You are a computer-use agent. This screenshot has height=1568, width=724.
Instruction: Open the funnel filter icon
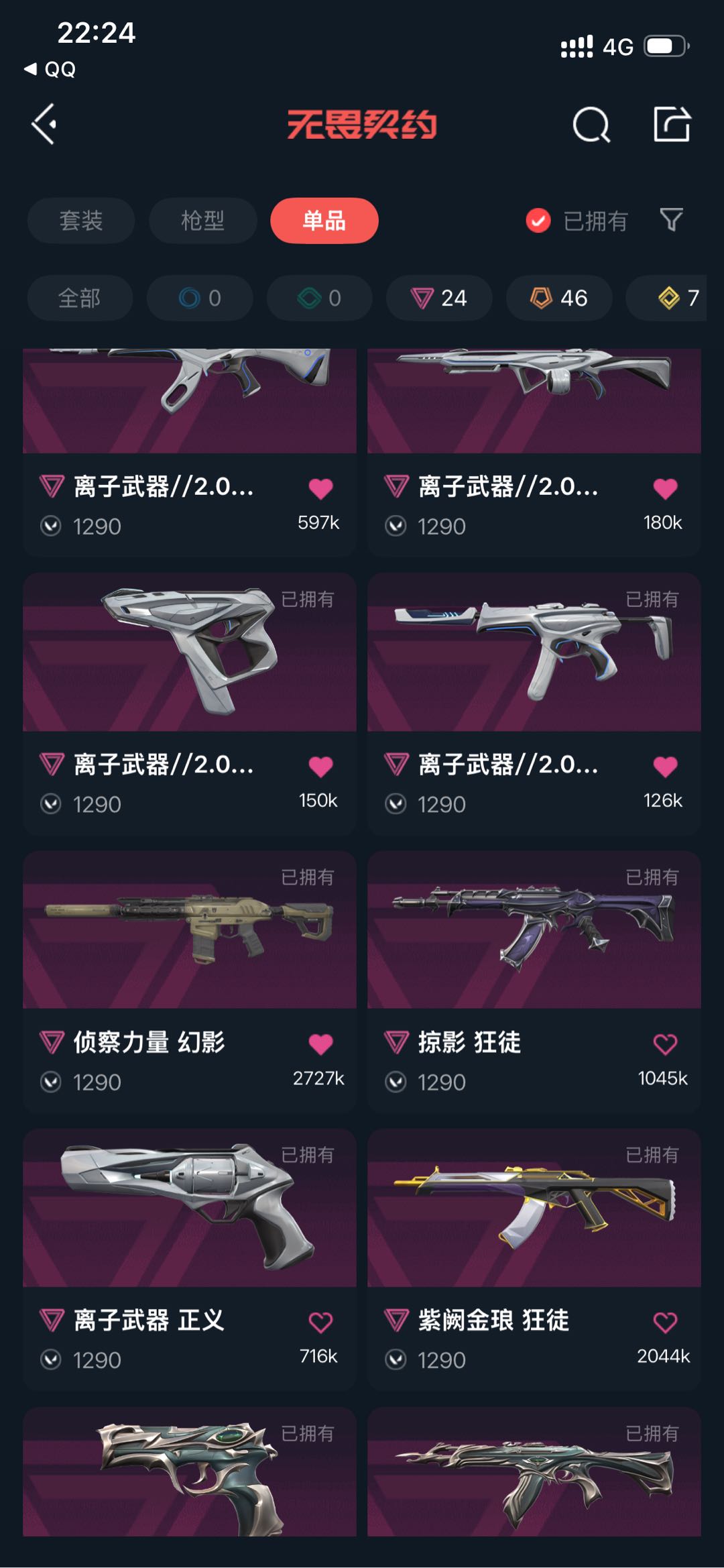pyautogui.click(x=671, y=220)
